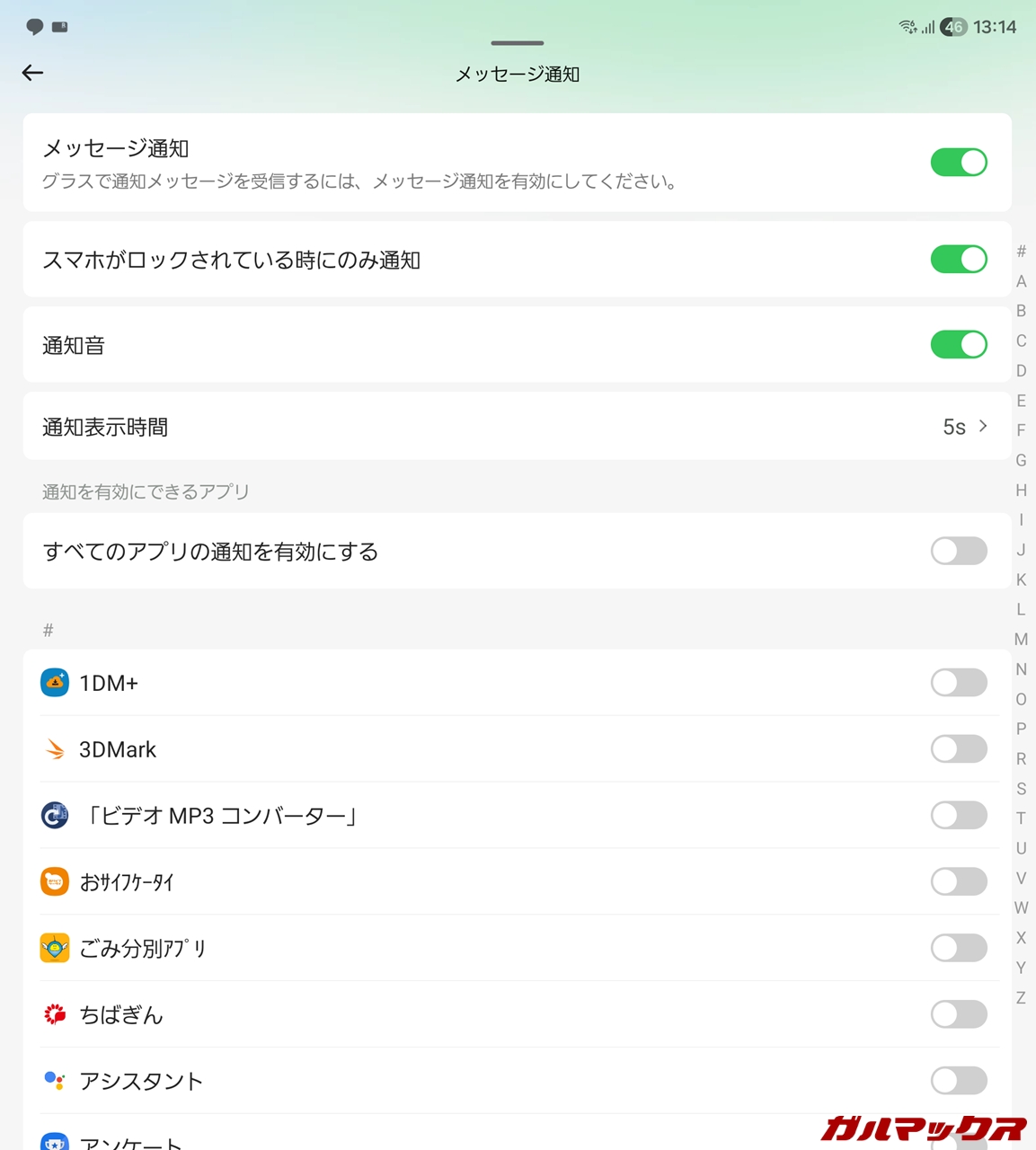Jump to letter Z in the index
Viewport: 1036px width, 1150px height.
(x=1021, y=997)
